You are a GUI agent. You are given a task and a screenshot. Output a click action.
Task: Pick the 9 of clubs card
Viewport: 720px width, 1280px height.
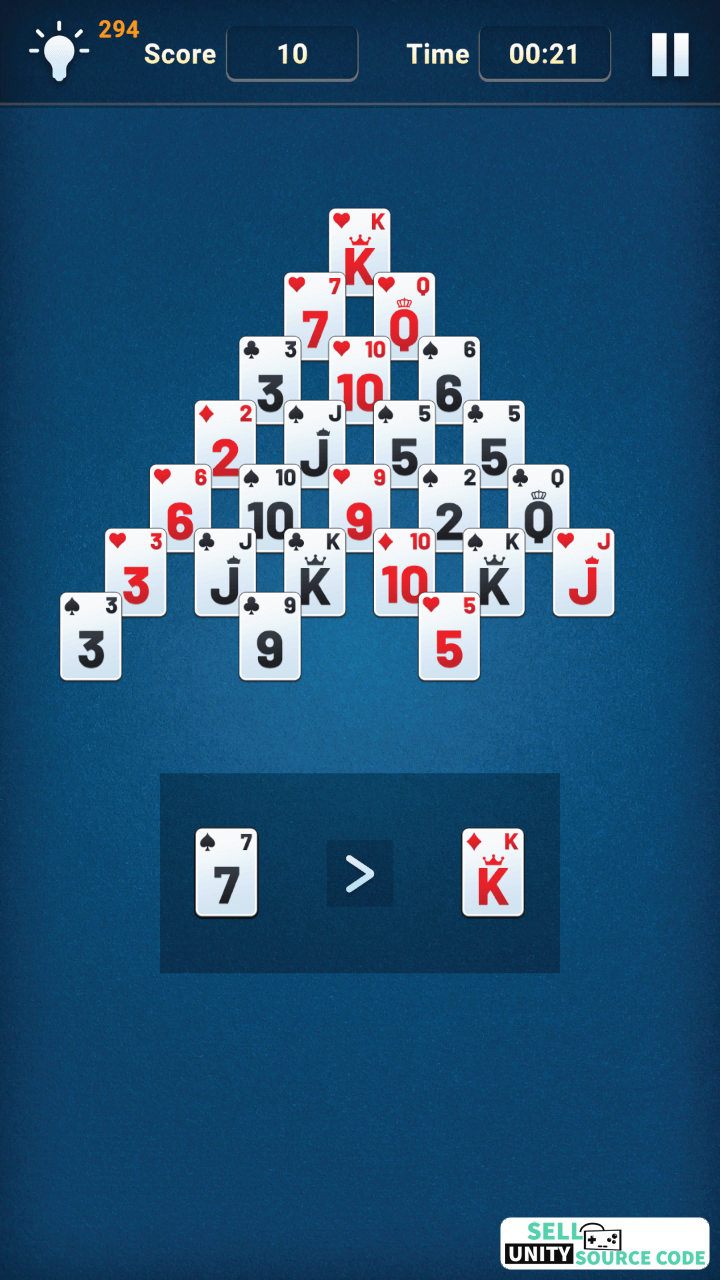coord(270,637)
